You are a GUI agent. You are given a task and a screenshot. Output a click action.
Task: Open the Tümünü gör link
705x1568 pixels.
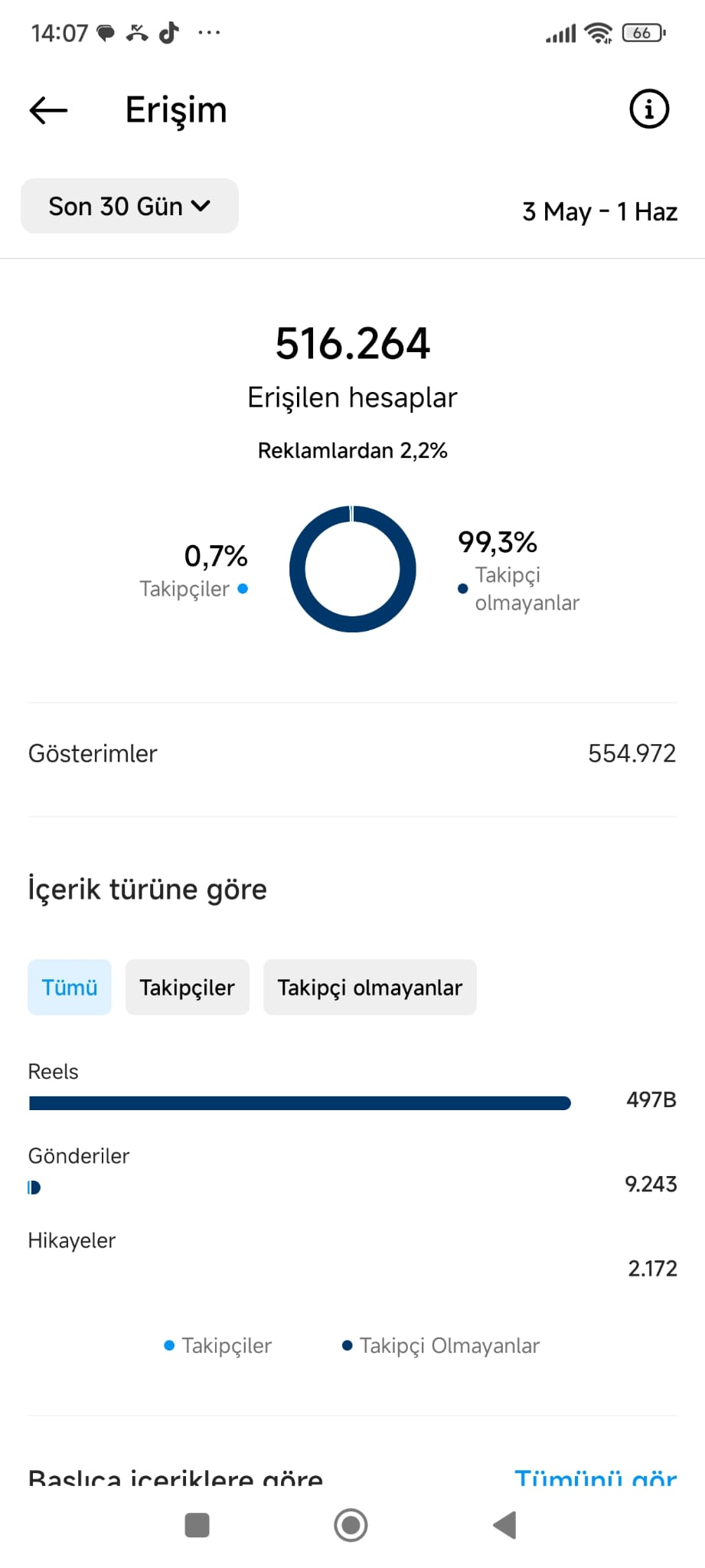point(596,1478)
